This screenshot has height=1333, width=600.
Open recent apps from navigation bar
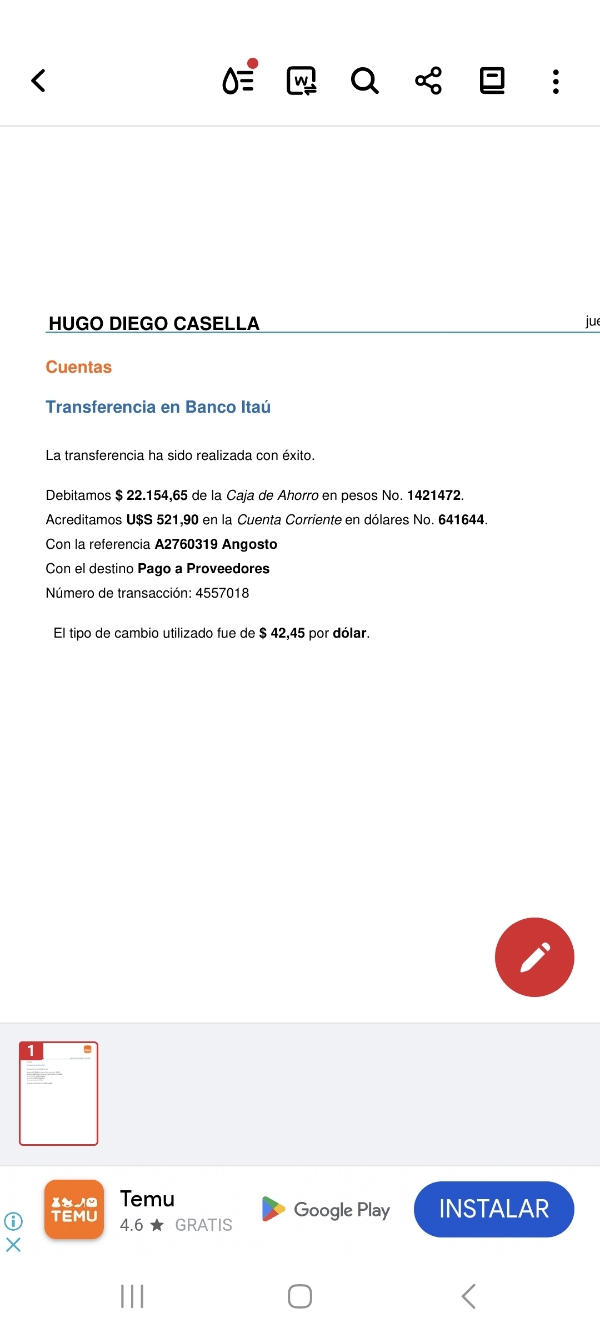tap(132, 1297)
